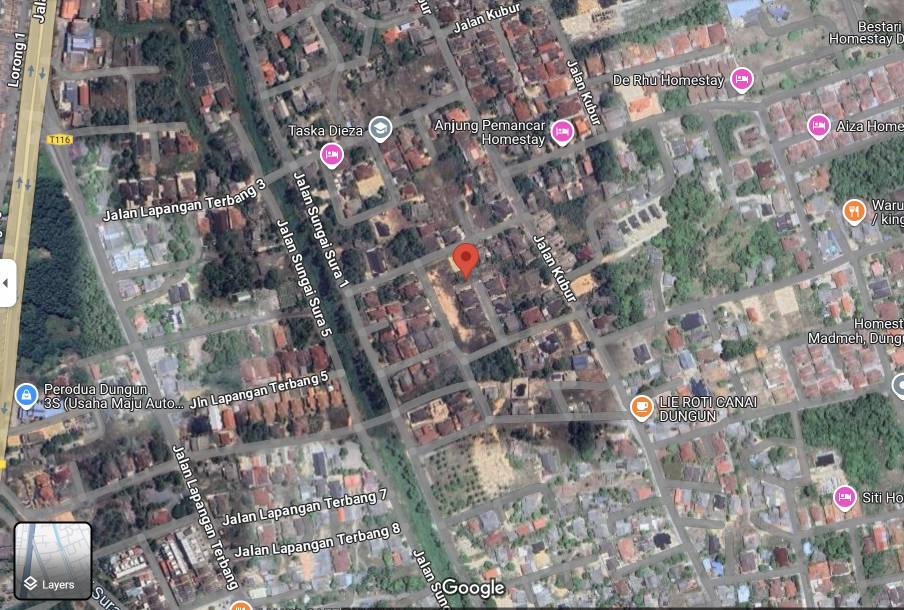Open the Layers map type switcher
The image size is (904, 610).
pos(53,561)
